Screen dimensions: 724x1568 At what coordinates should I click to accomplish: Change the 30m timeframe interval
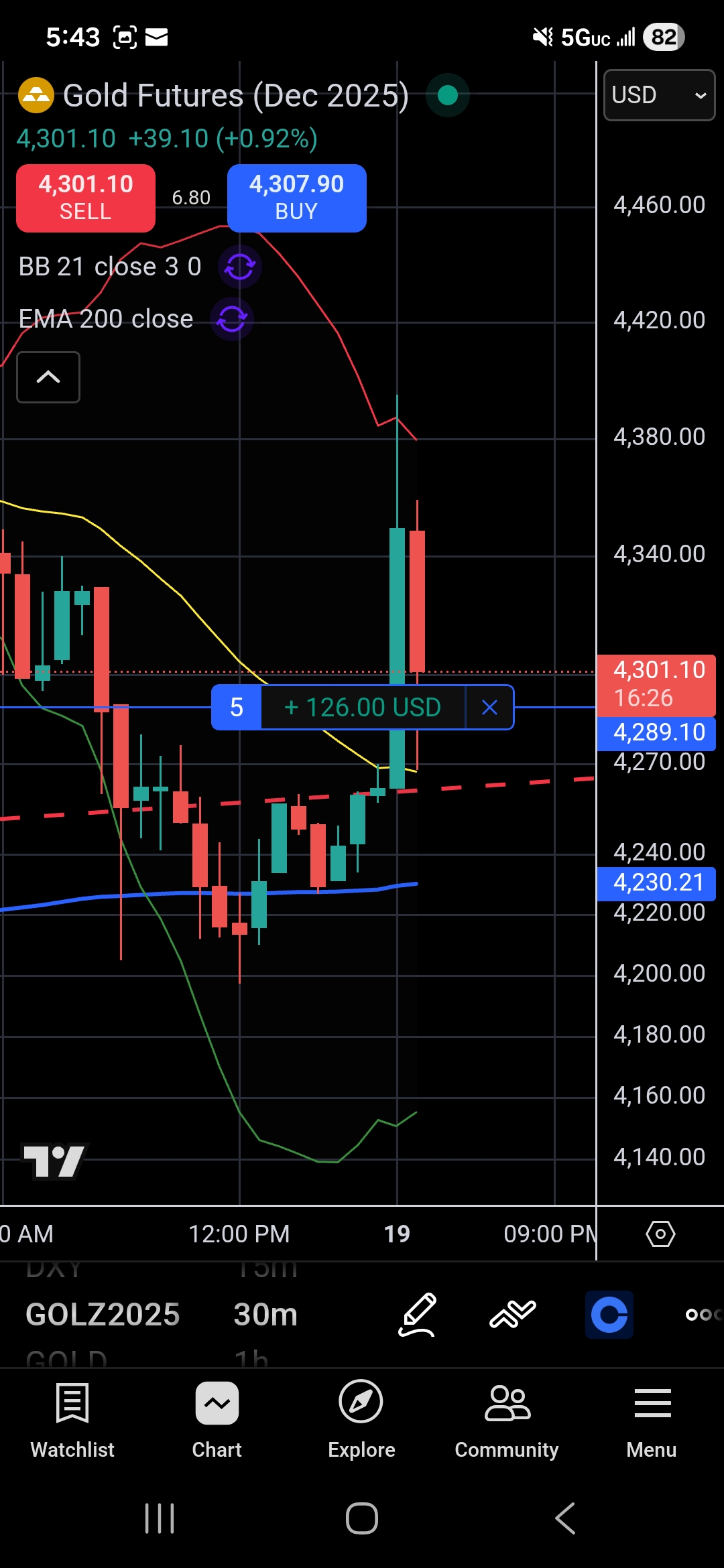click(265, 1314)
